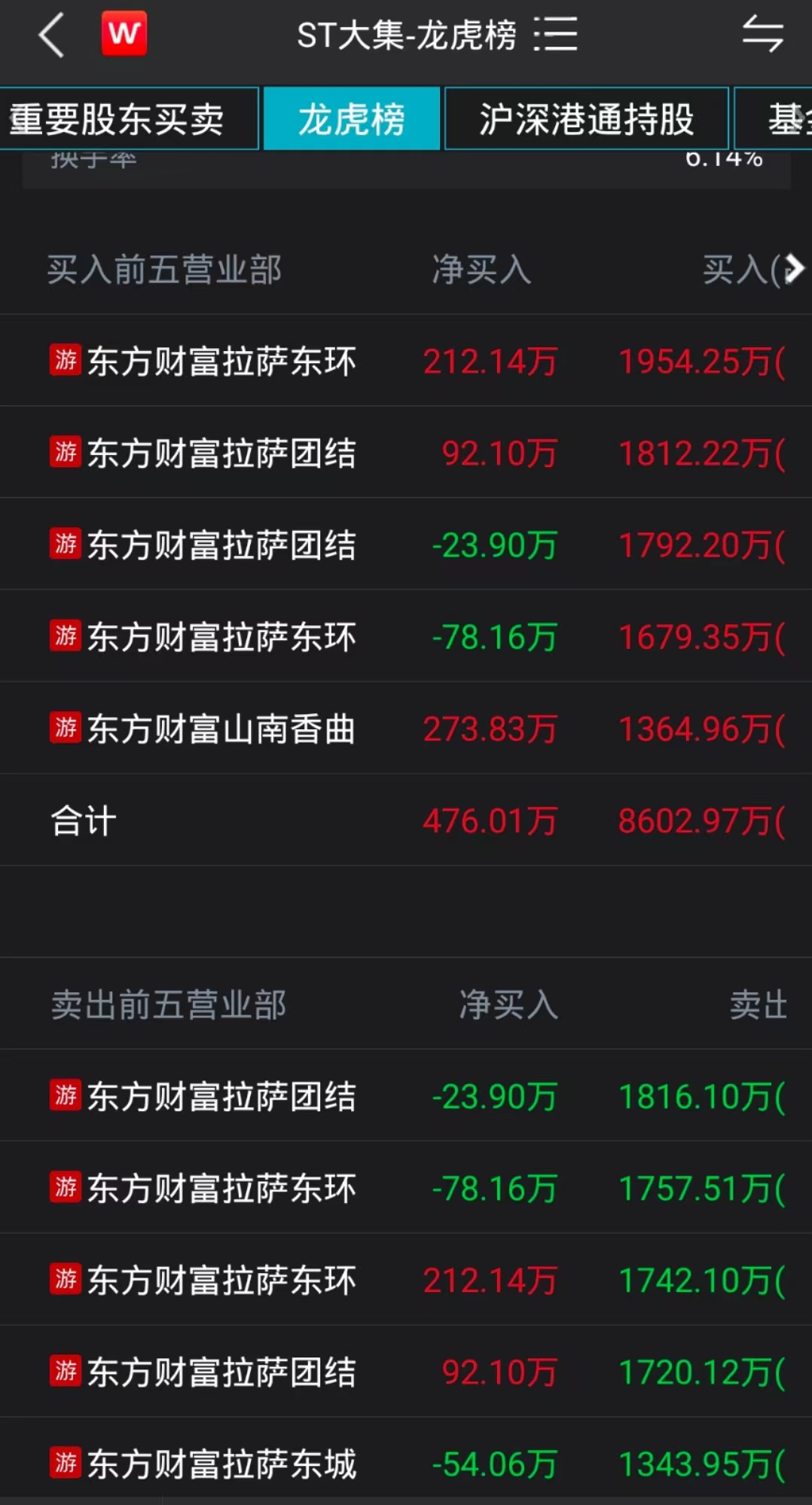The height and width of the screenshot is (1505, 812).
Task: Switch to the 重要股东买卖 tab
Action: point(119,119)
